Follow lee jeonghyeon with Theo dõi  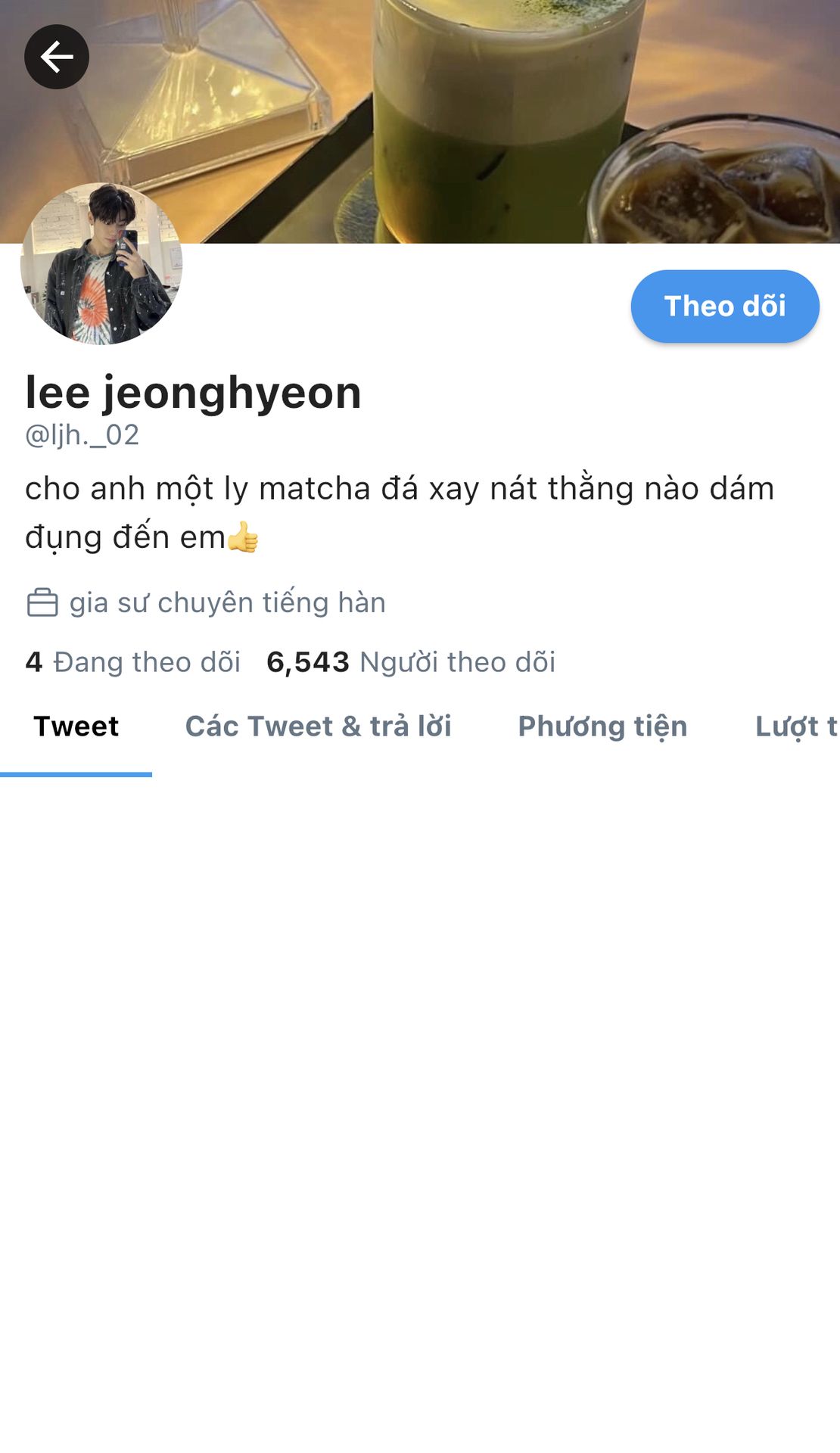coord(724,306)
